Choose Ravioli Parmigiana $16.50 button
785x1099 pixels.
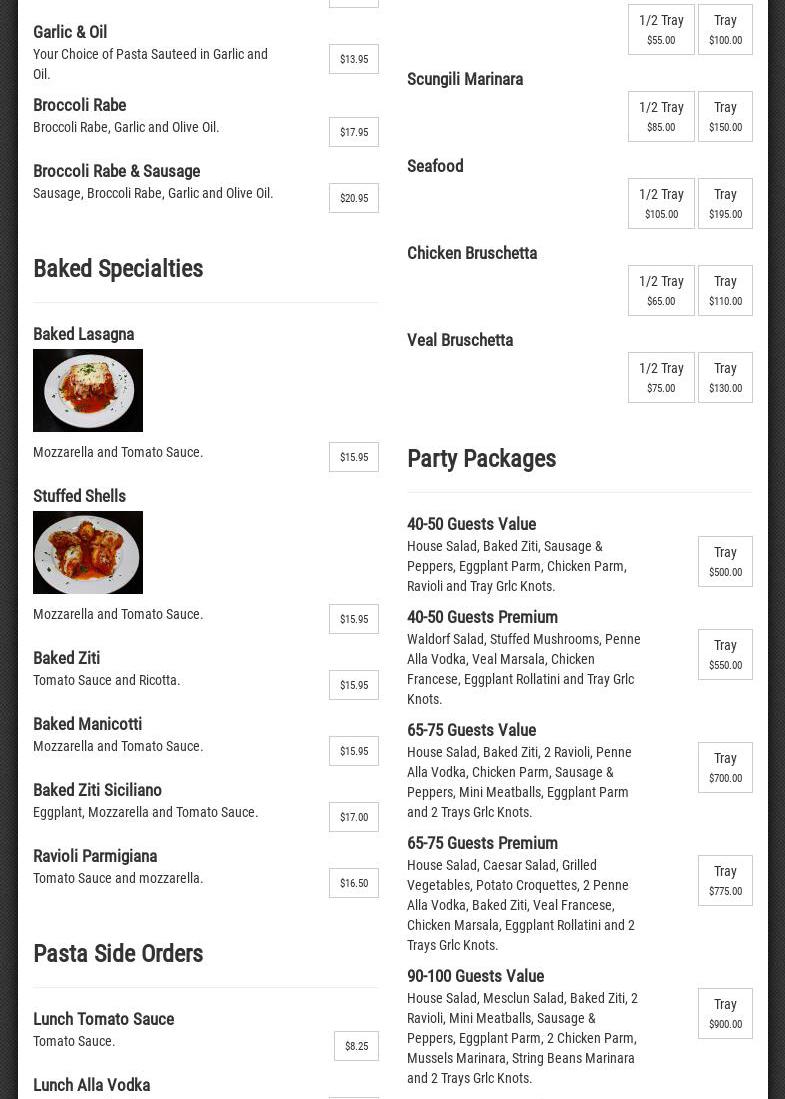pos(353,883)
